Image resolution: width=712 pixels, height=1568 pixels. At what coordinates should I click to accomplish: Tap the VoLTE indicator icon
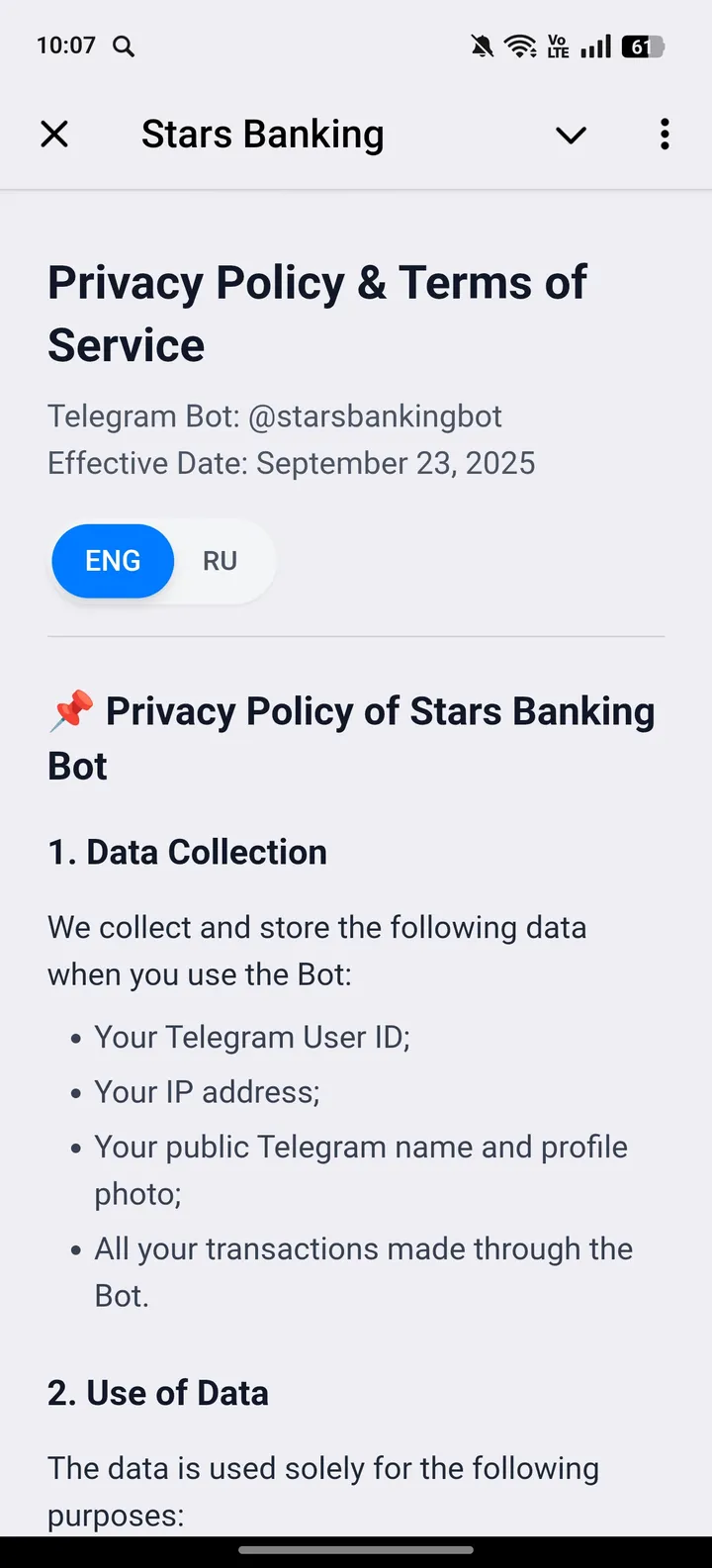[559, 46]
